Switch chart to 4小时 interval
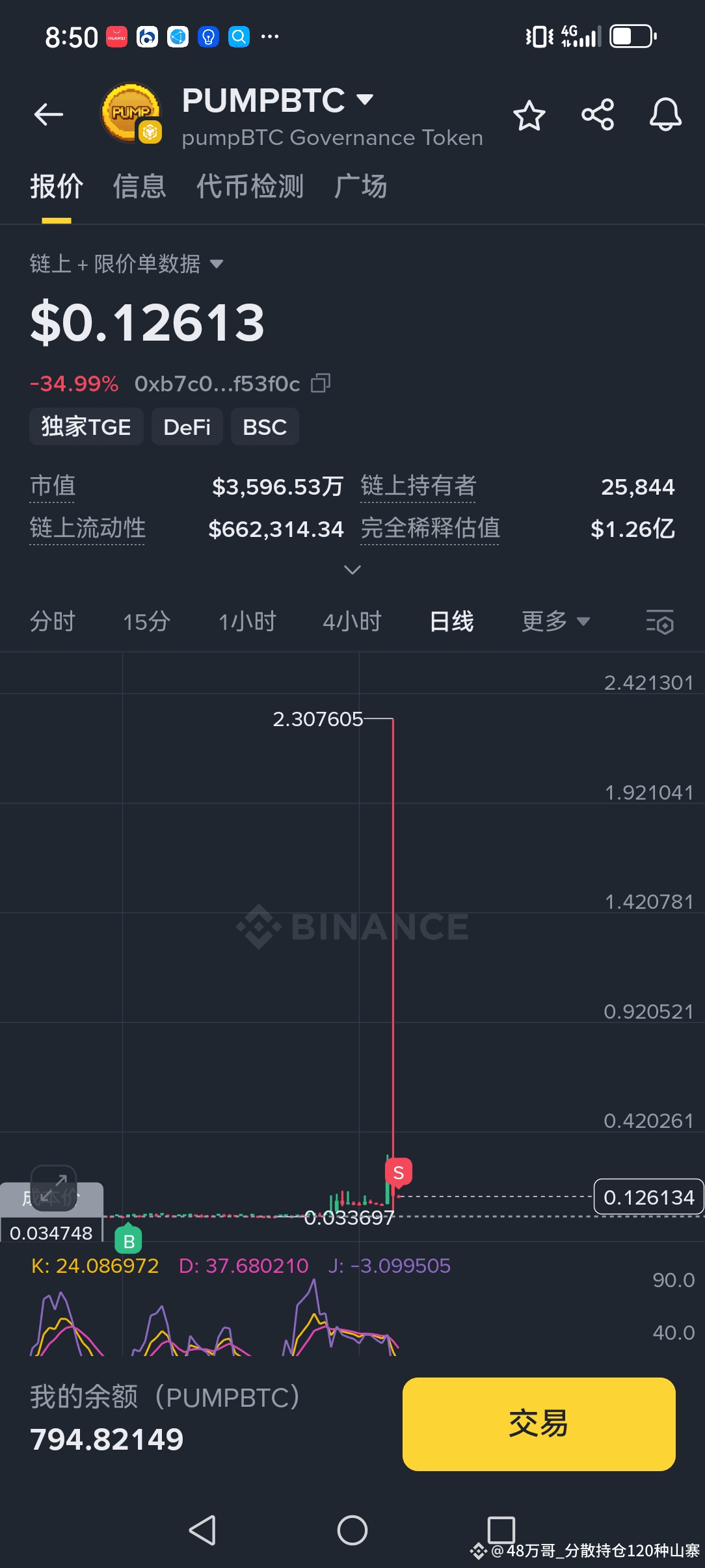Screen dimensions: 705x1568 352,621
